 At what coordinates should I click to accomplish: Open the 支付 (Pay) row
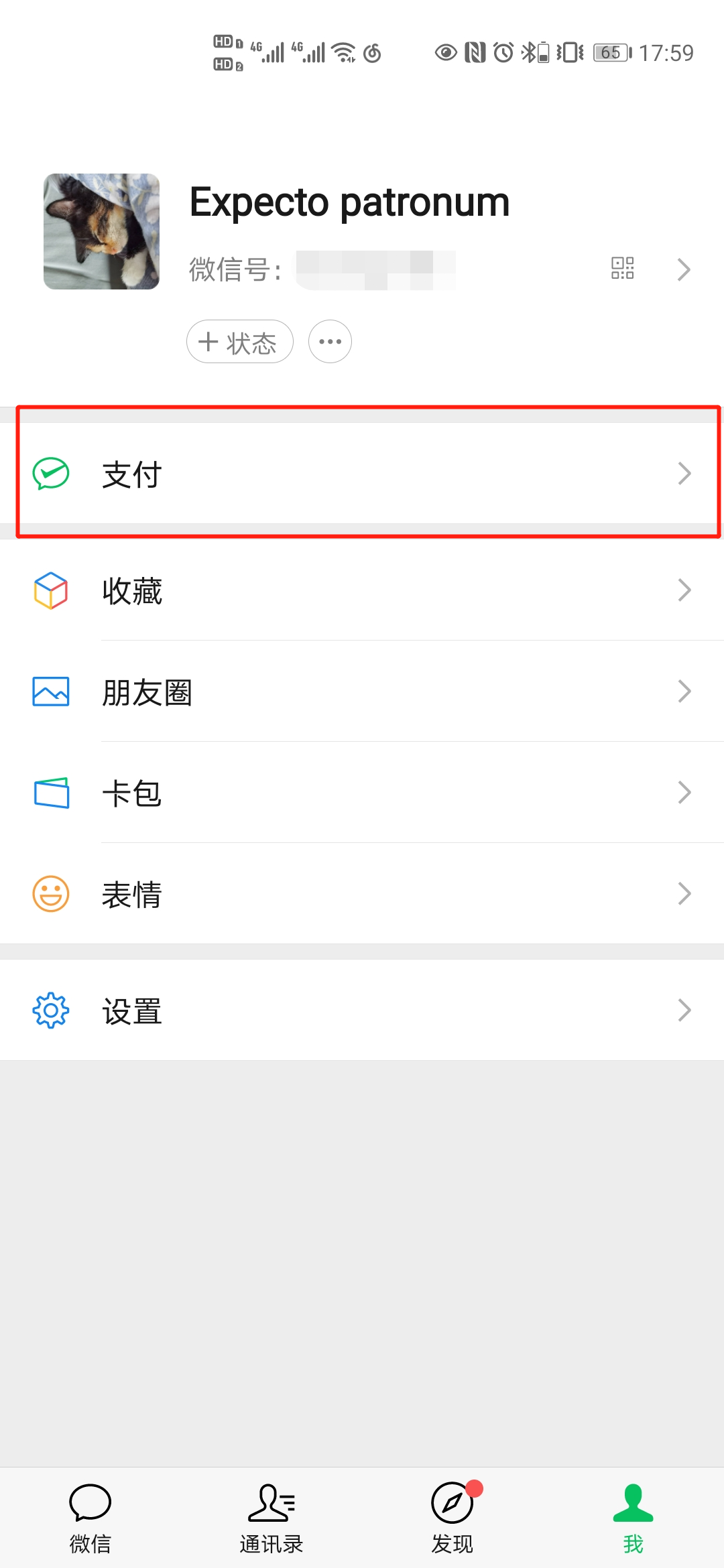click(x=362, y=473)
